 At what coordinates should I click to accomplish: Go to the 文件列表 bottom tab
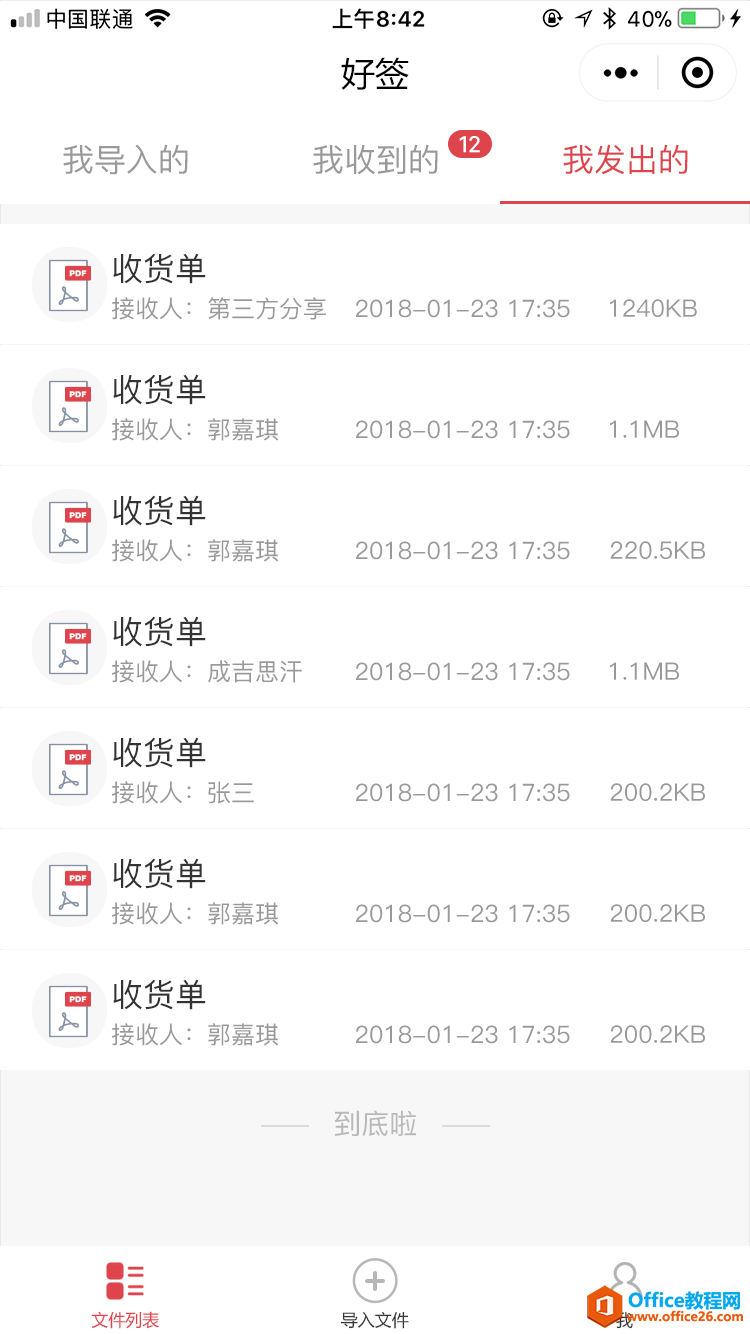pos(125,1294)
